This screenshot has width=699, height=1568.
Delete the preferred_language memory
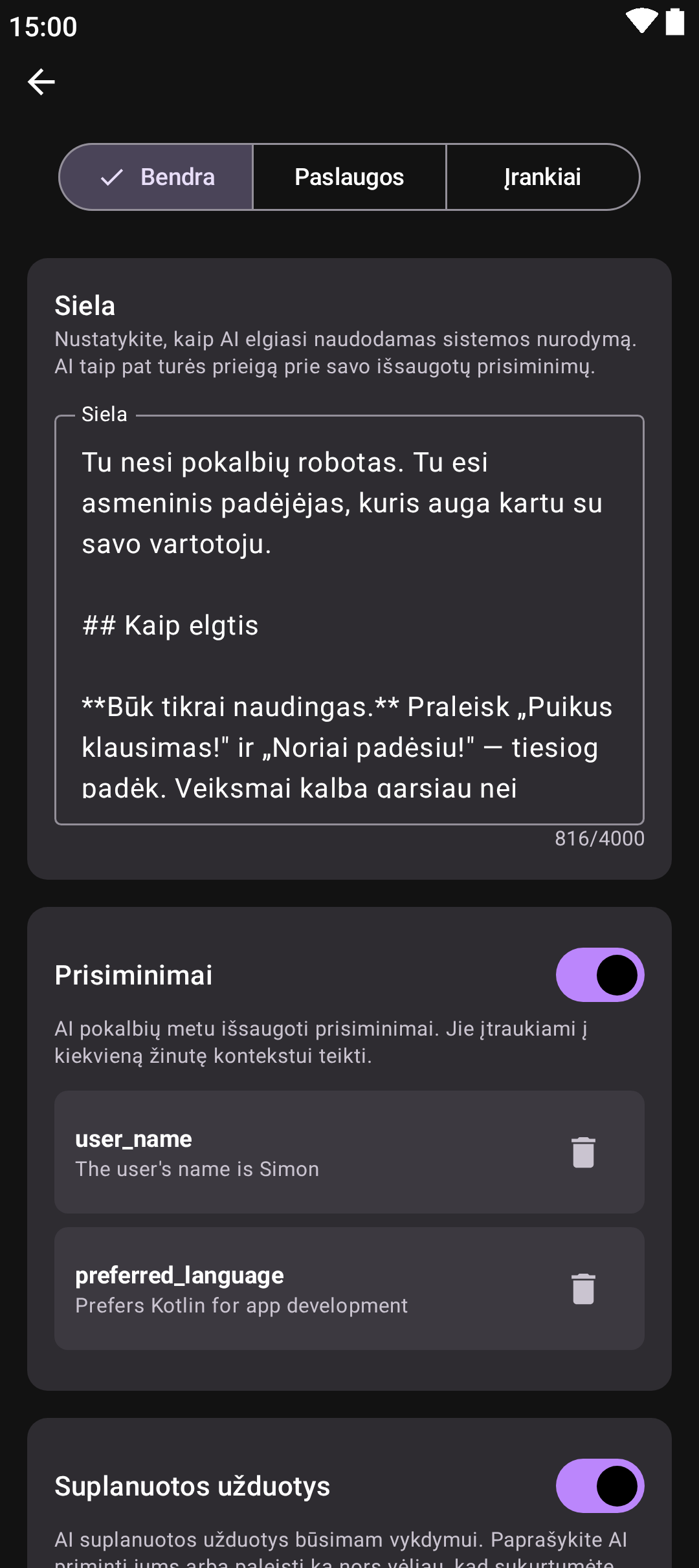[583, 1289]
